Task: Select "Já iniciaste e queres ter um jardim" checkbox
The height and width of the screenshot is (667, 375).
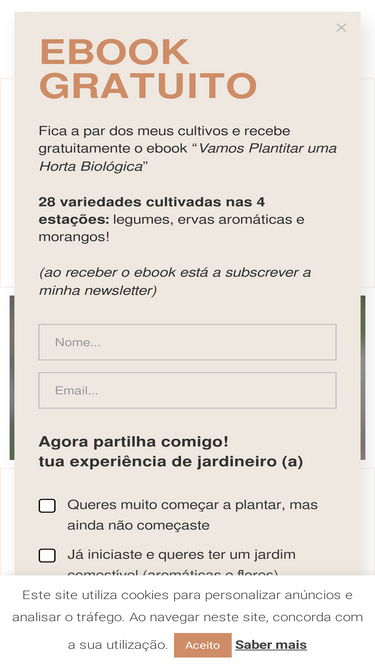Action: click(x=47, y=556)
